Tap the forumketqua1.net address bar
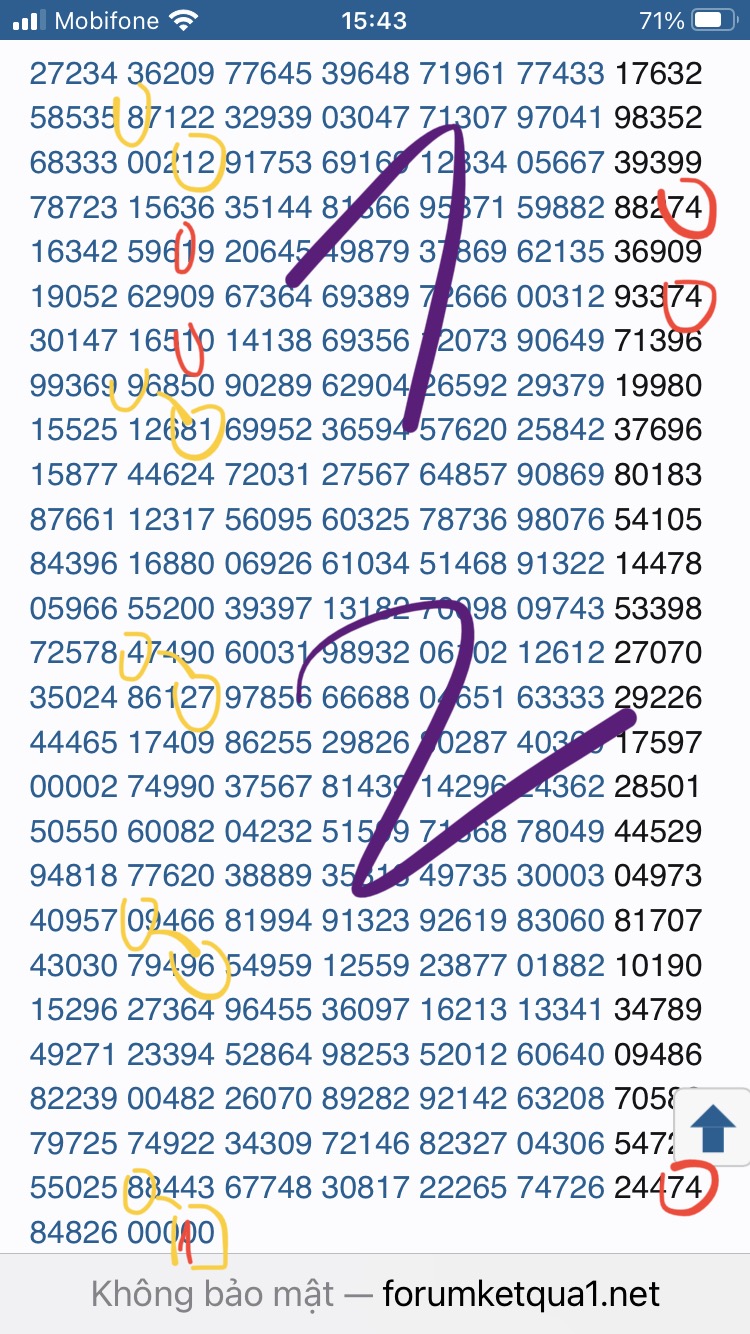This screenshot has width=750, height=1334. 375,1294
